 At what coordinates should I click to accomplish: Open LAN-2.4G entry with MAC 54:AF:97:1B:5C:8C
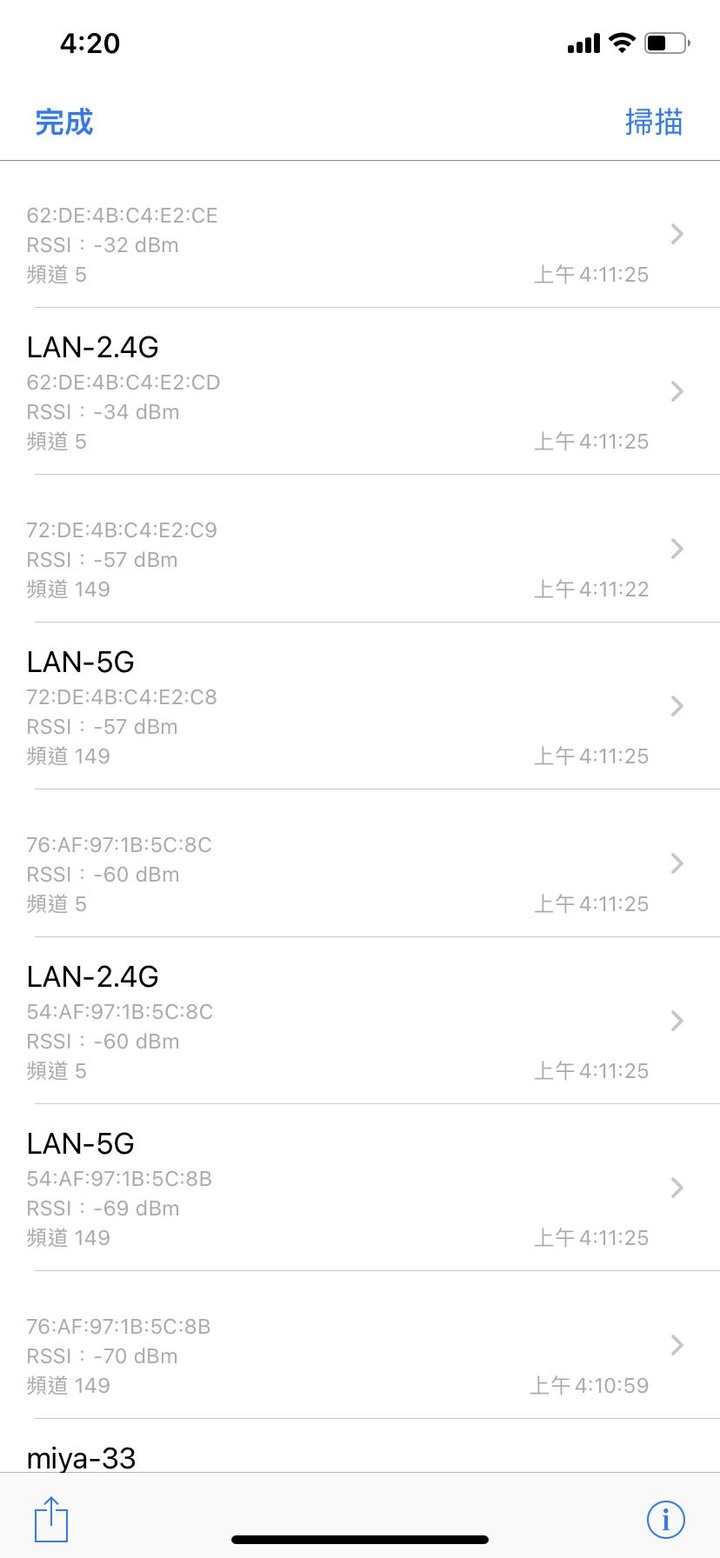pos(360,1020)
